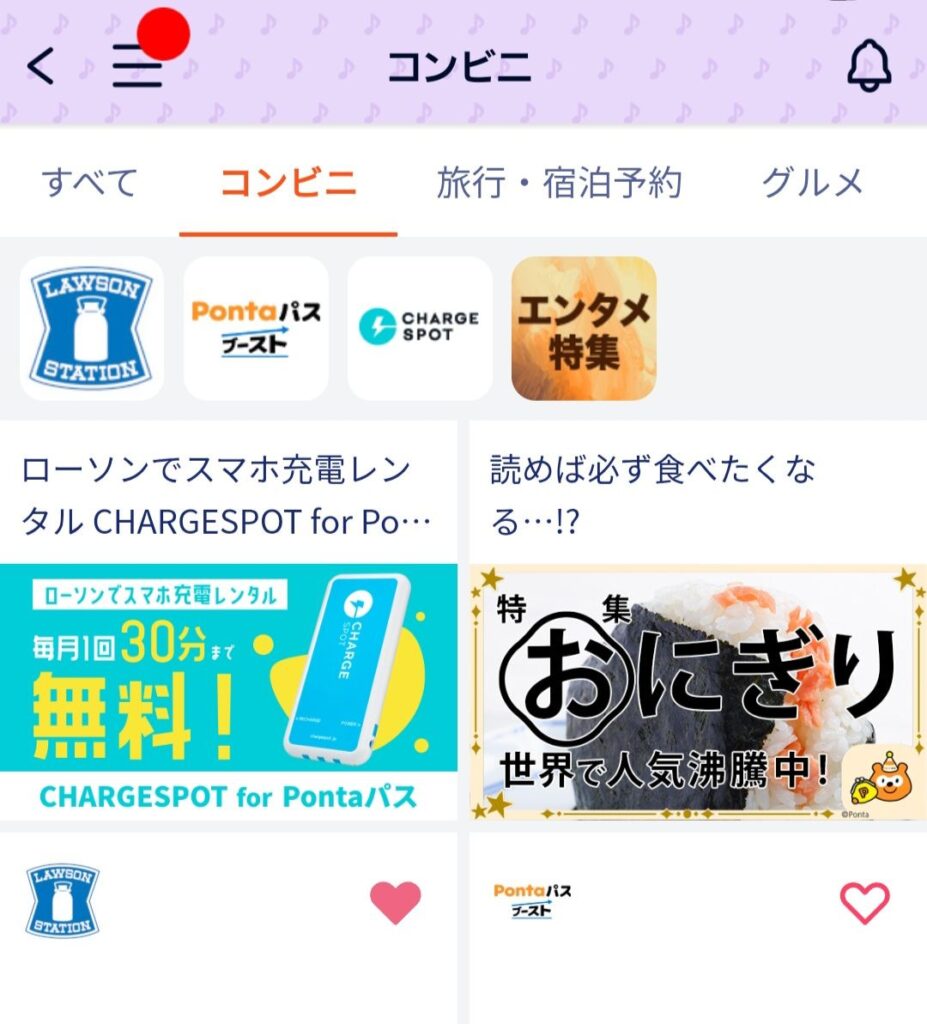The image size is (927, 1024).
Task: Open the Lawson Station shortcut tile
Action: (x=91, y=329)
